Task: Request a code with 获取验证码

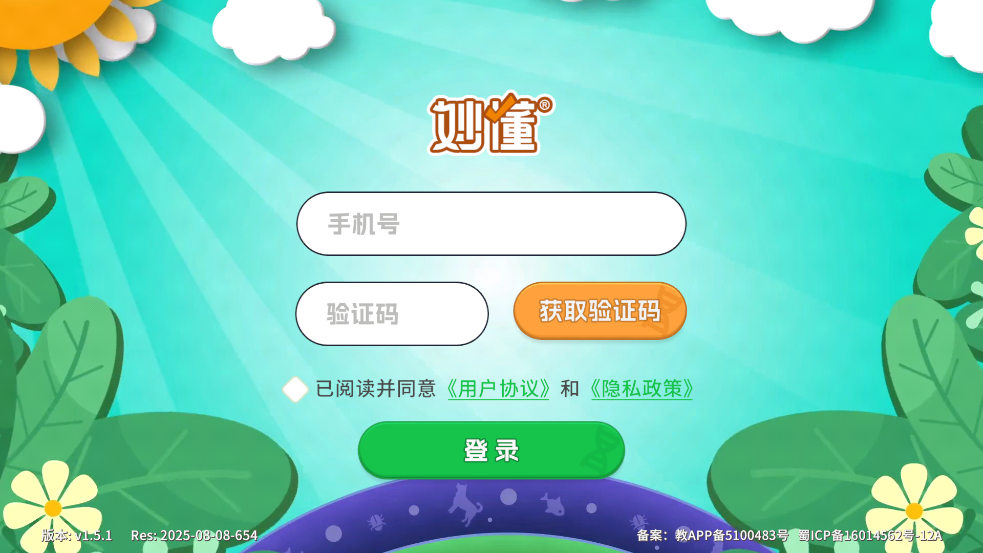Action: 600,310
